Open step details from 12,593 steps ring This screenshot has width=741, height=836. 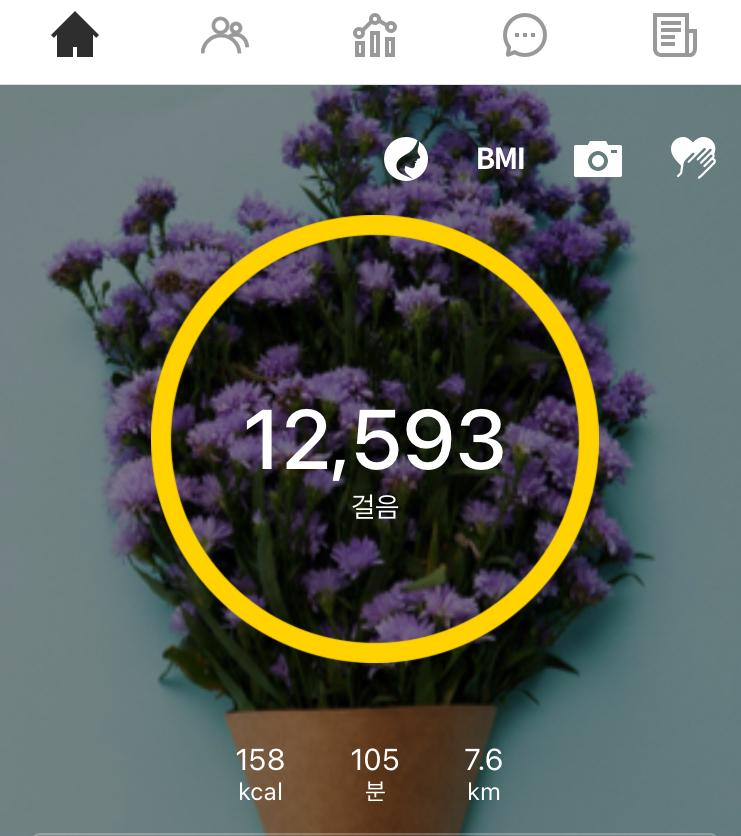click(x=375, y=440)
